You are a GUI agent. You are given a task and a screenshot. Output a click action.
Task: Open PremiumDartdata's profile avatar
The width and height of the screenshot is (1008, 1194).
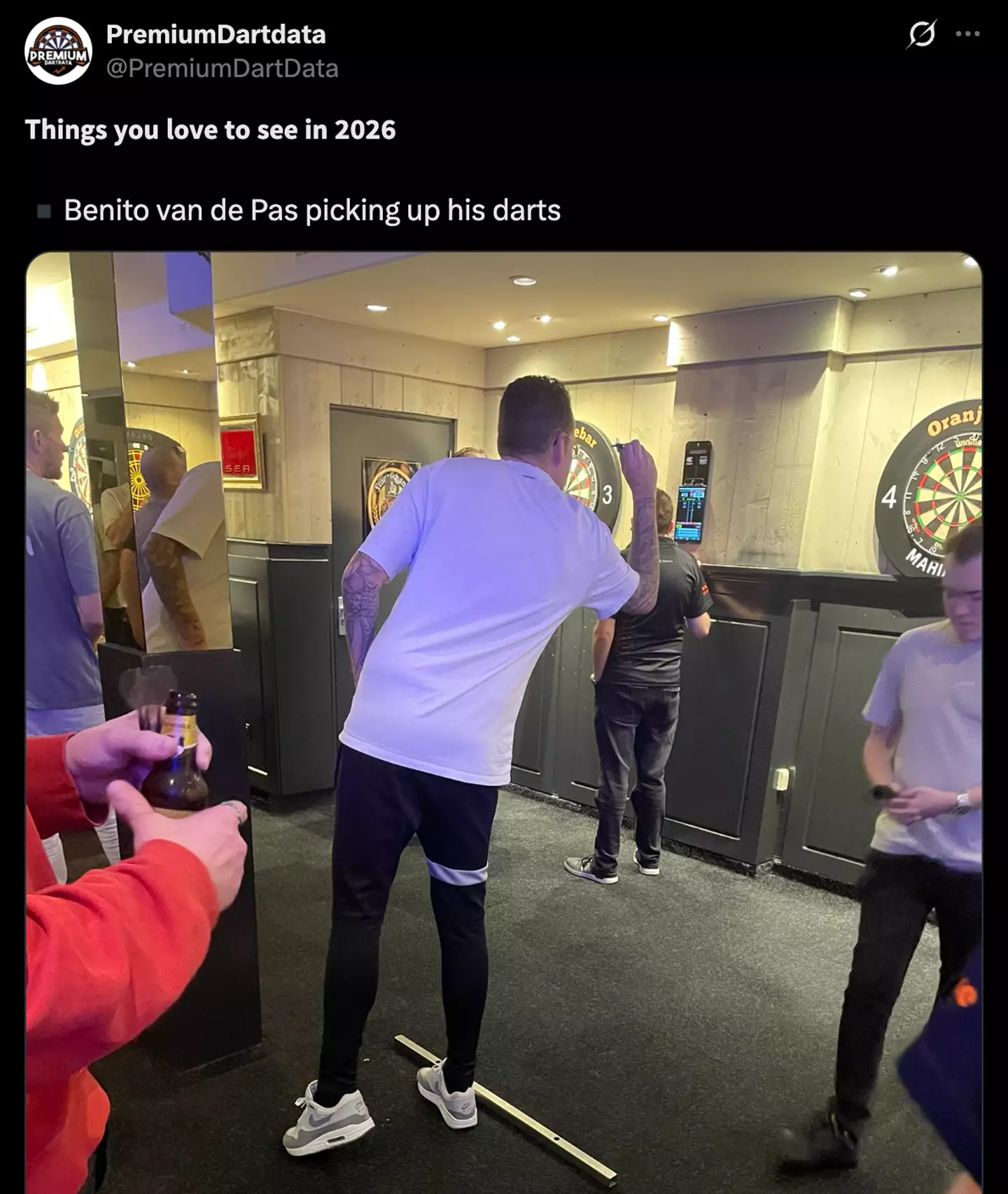pyautogui.click(x=58, y=51)
